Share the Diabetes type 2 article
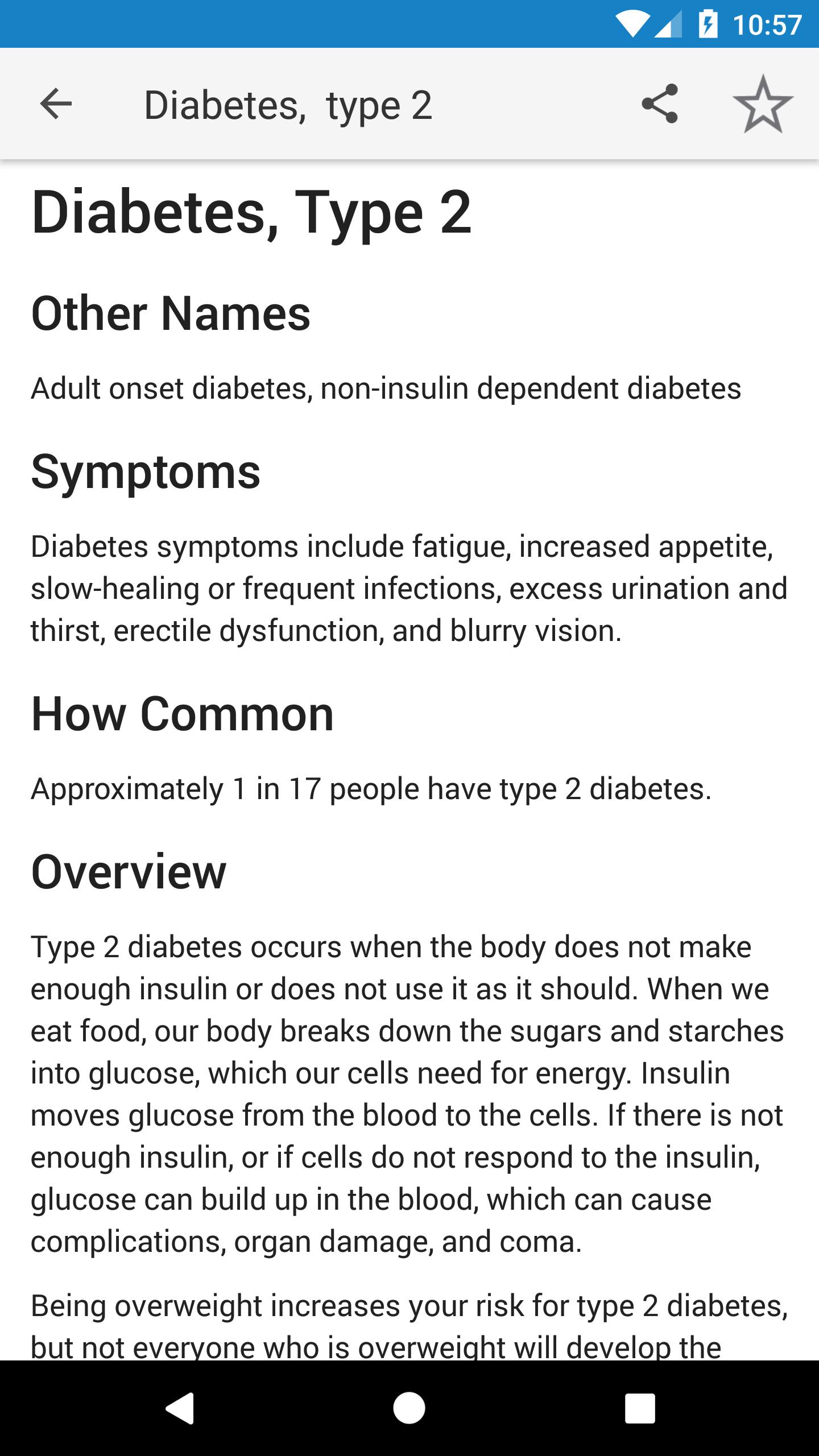Screen dimensions: 819x1456 click(x=660, y=104)
